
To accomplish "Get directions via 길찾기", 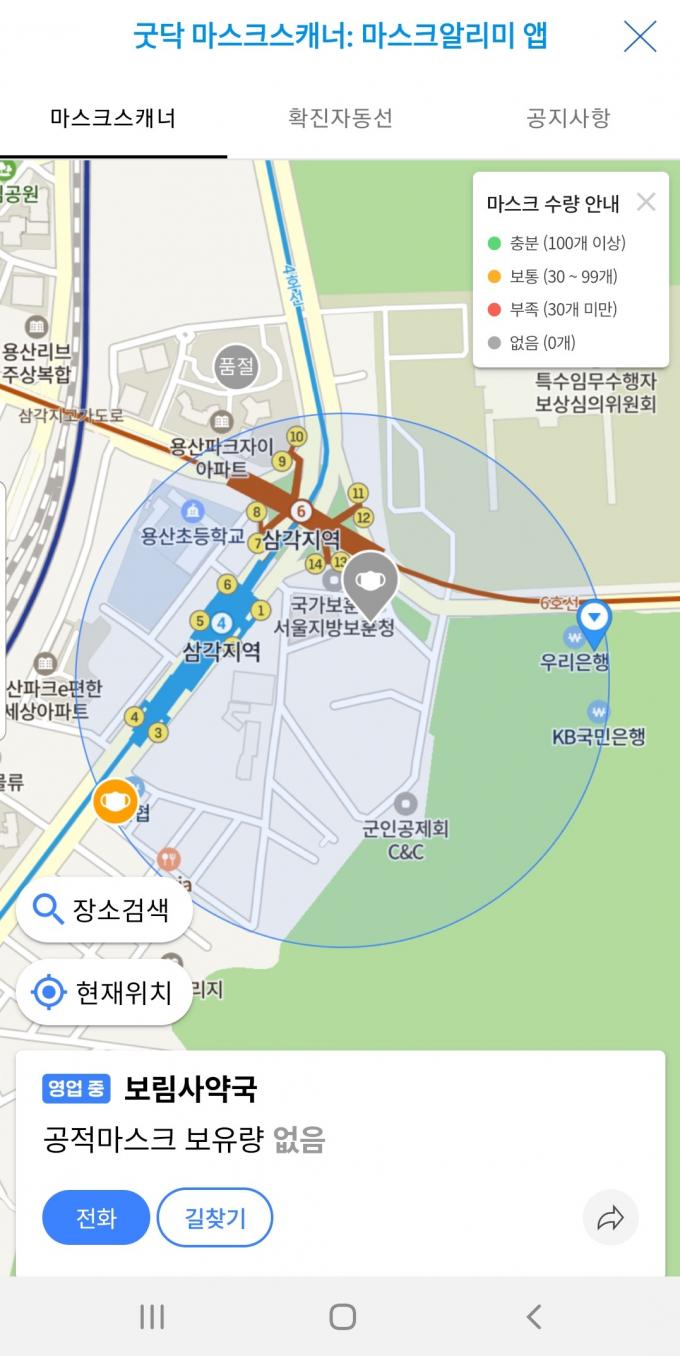I will pos(215,1217).
